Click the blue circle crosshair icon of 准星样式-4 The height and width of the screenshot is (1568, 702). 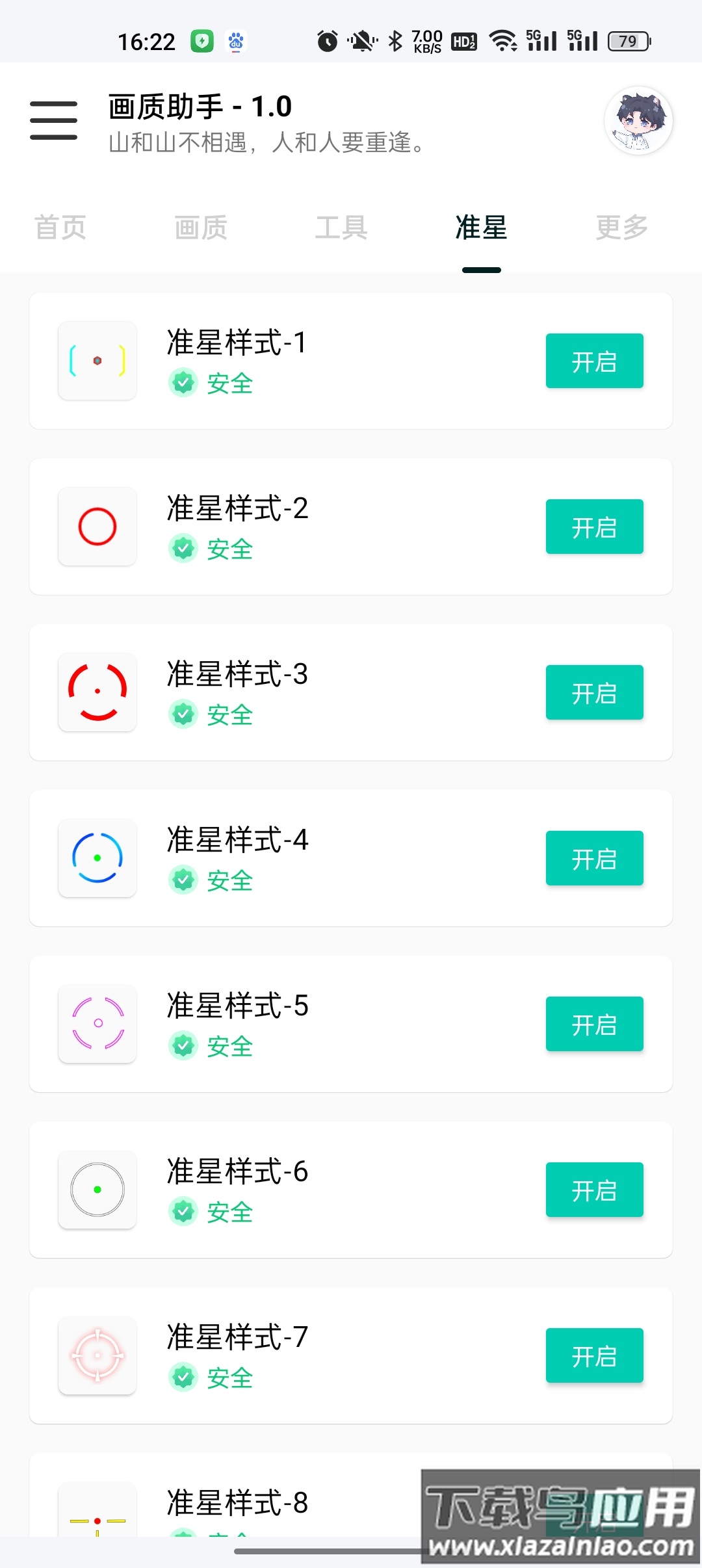pos(96,858)
